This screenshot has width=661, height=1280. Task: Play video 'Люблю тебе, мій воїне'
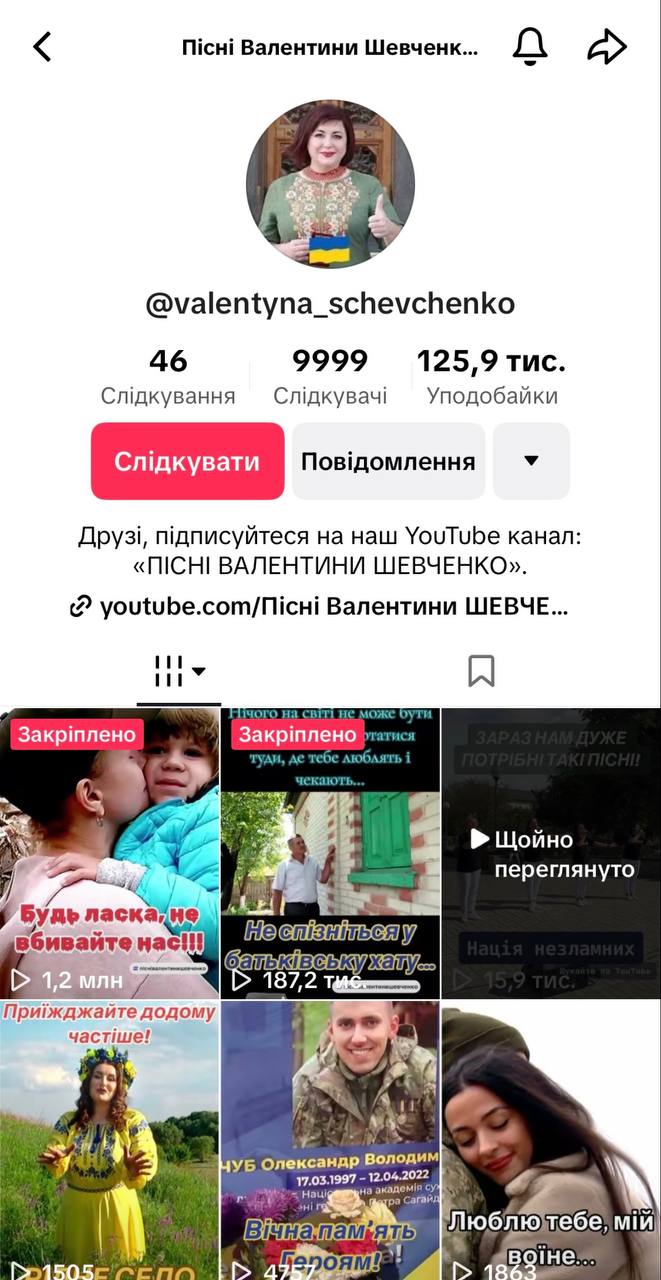coord(550,1140)
